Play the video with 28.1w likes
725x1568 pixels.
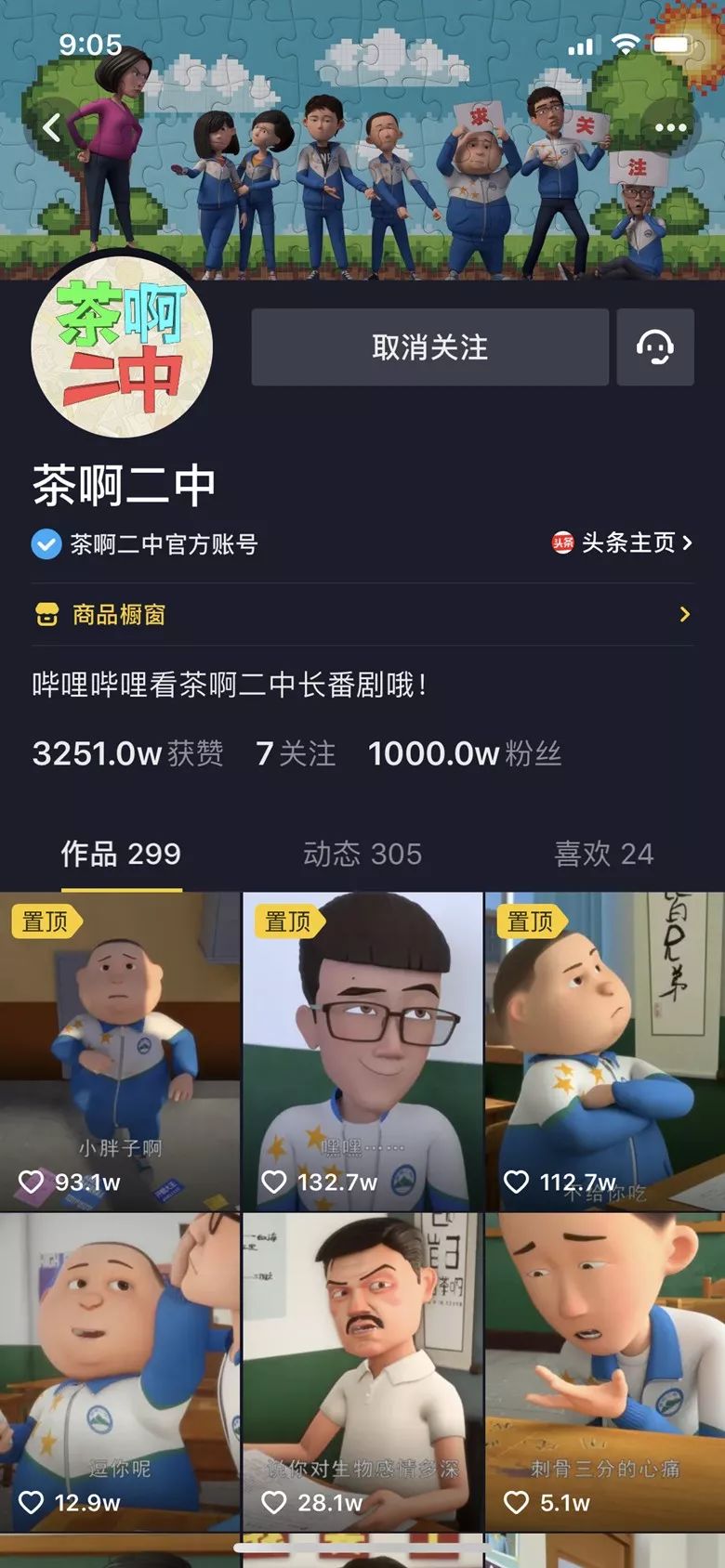362,1370
